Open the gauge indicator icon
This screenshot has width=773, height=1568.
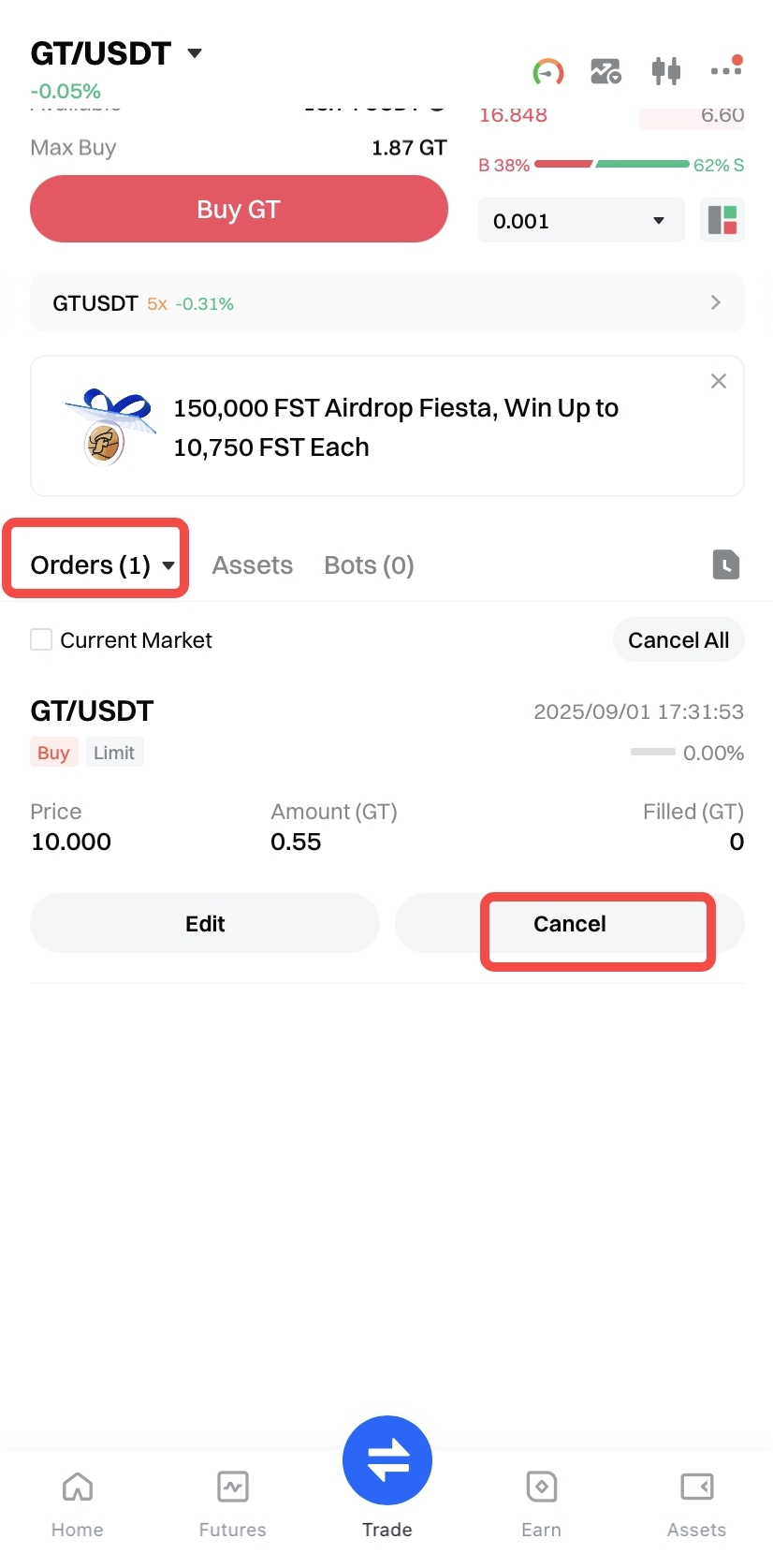coord(547,71)
